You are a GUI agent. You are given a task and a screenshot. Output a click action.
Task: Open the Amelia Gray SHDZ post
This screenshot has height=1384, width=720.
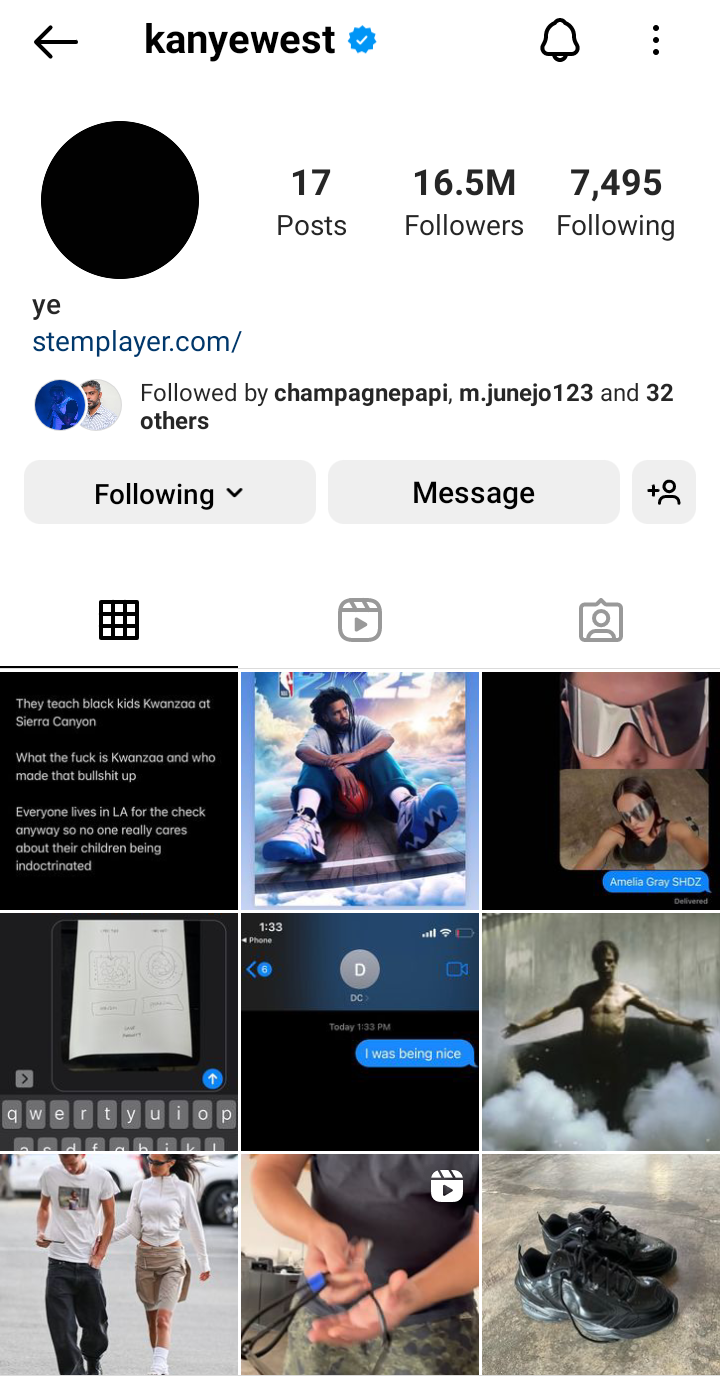(600, 790)
